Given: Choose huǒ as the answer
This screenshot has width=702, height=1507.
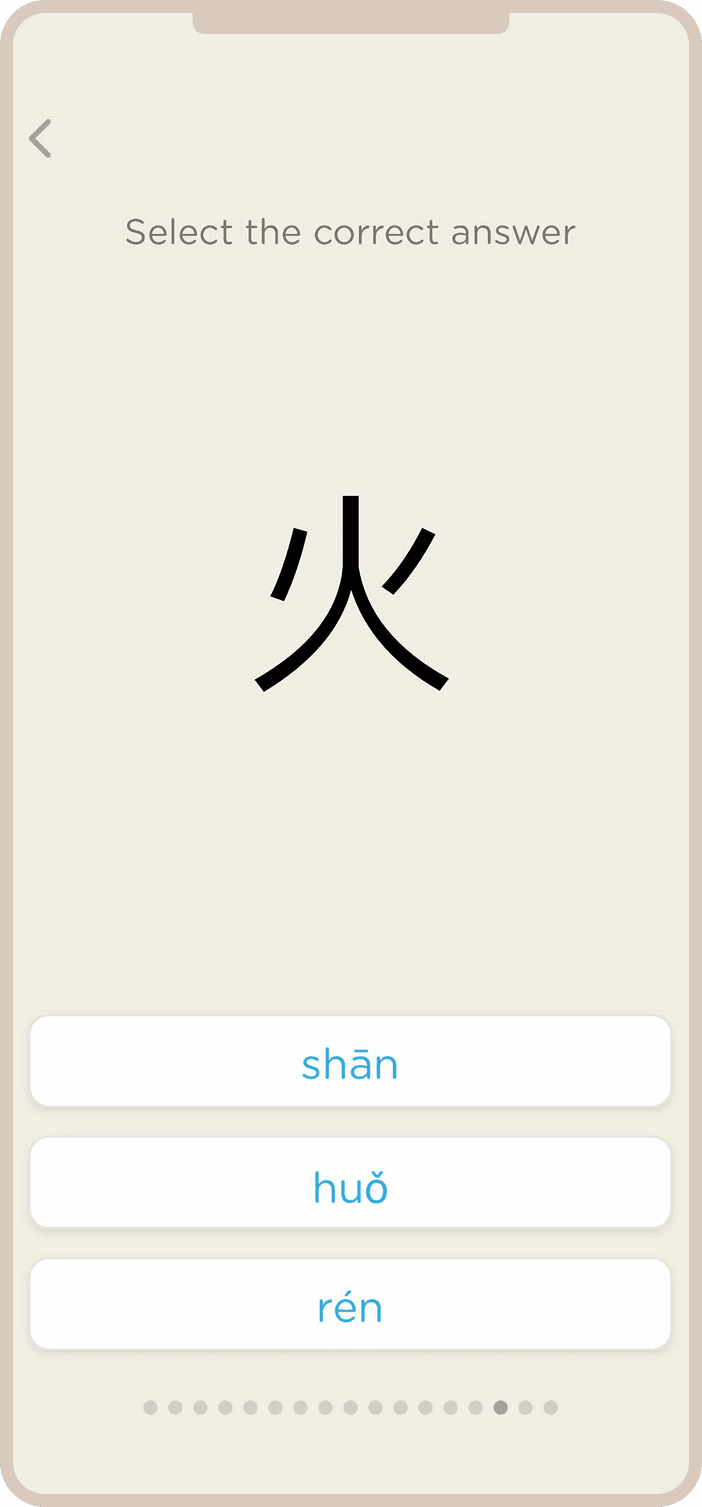Looking at the screenshot, I should (350, 1183).
